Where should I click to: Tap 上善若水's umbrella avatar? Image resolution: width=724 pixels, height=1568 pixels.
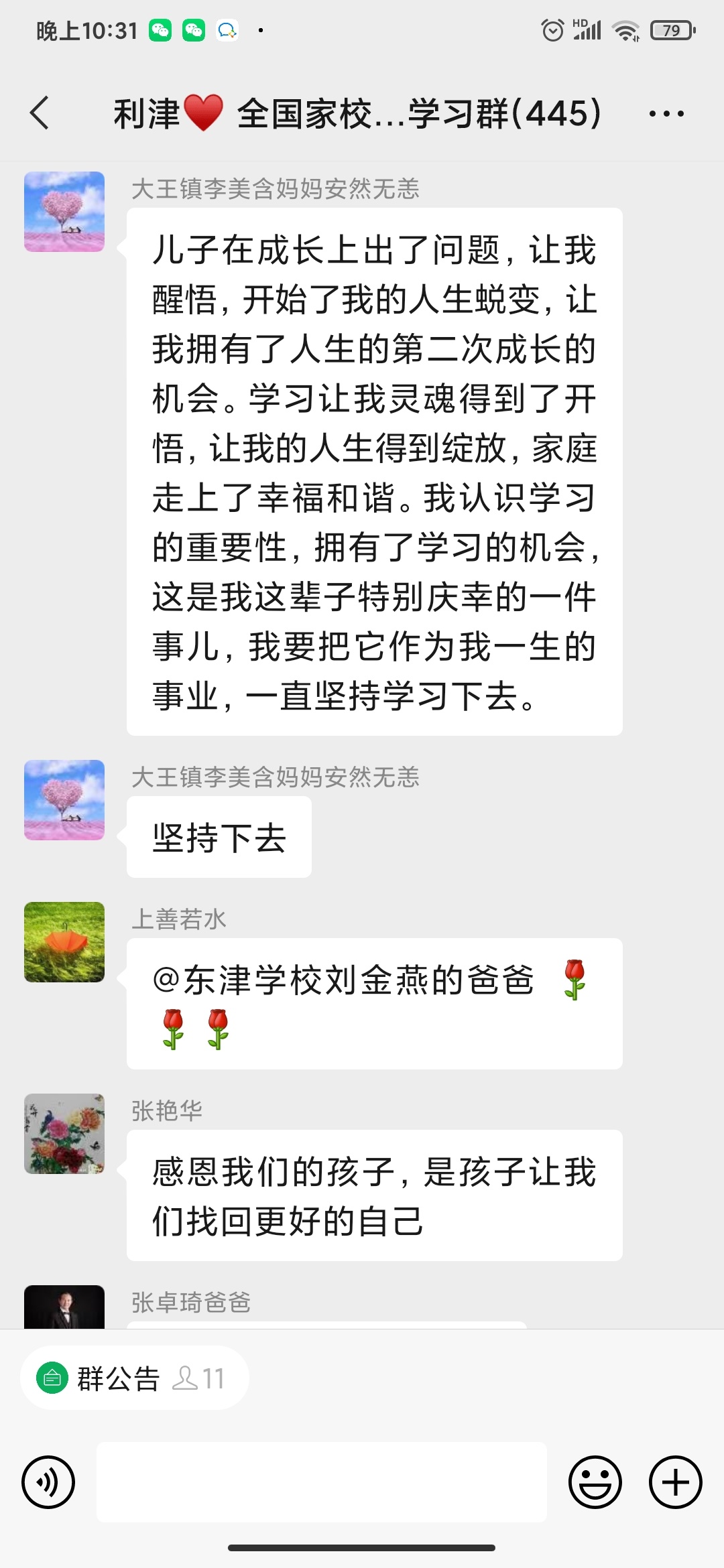tap(64, 942)
